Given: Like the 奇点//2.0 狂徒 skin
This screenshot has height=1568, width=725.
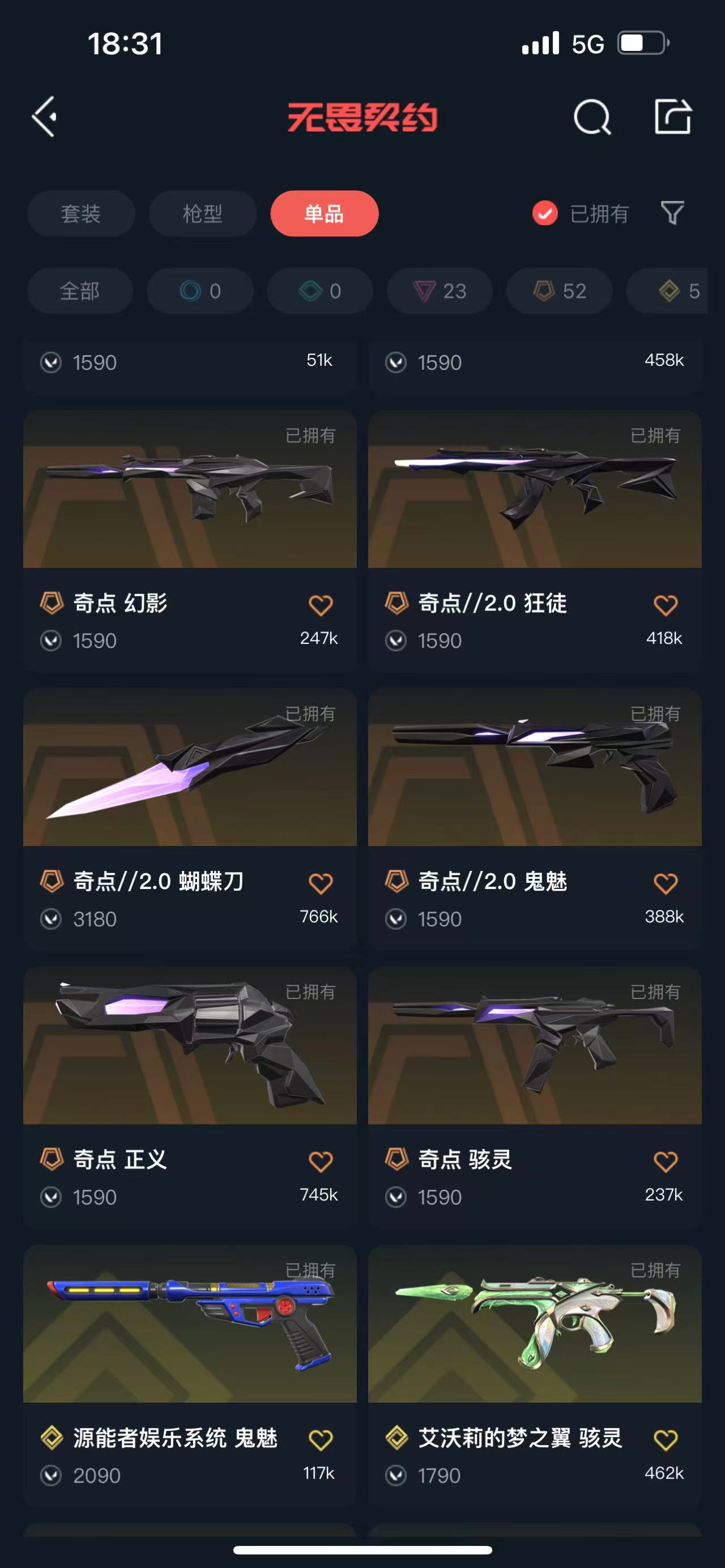Looking at the screenshot, I should (x=665, y=605).
